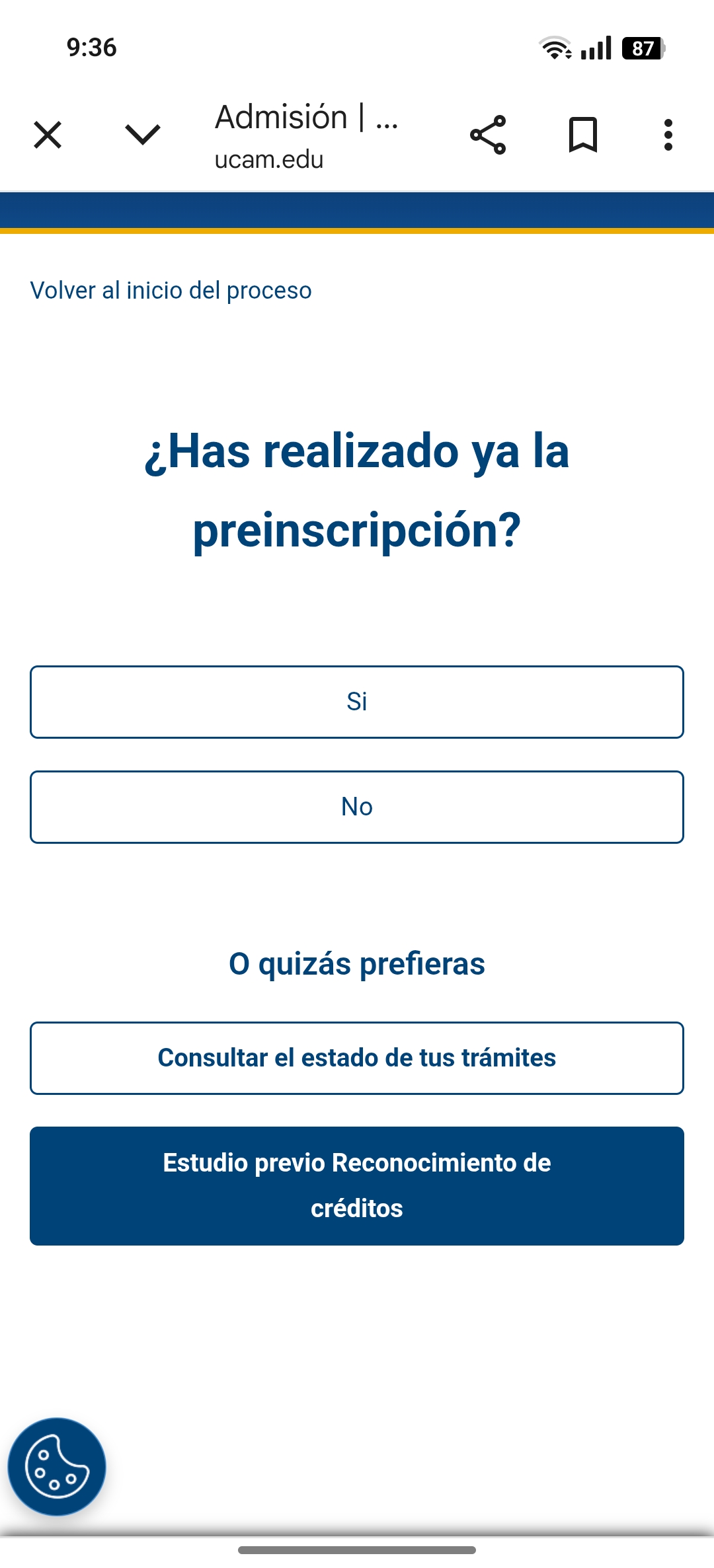Open the cookie settings button

[57, 1467]
